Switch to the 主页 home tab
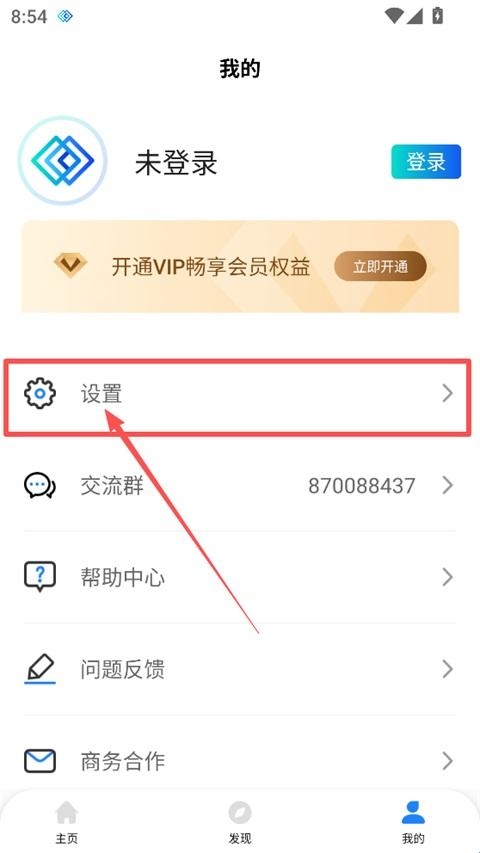The image size is (480, 853). click(x=66, y=821)
